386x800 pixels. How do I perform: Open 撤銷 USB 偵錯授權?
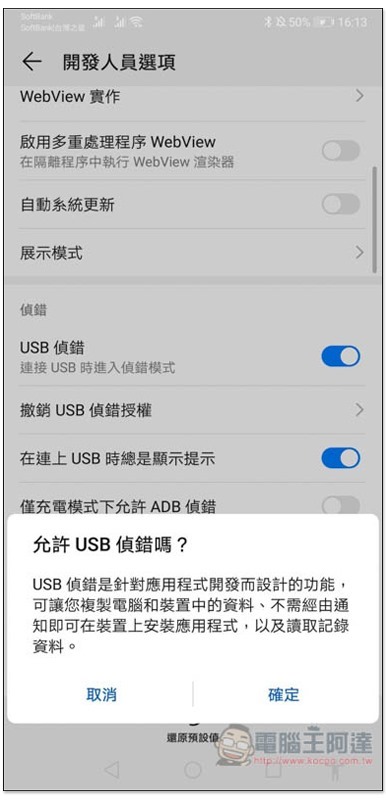click(x=192, y=410)
